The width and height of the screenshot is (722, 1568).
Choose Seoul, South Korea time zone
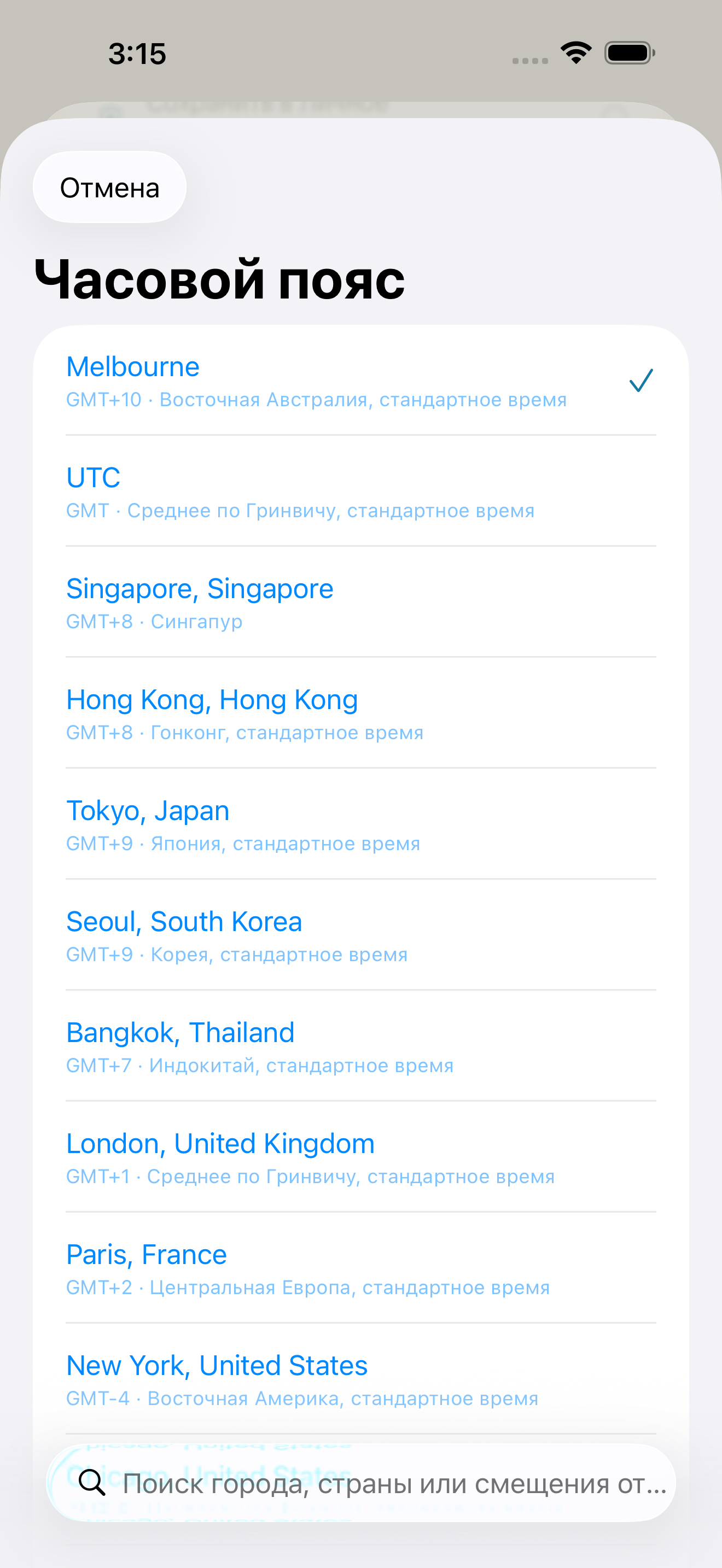click(360, 935)
